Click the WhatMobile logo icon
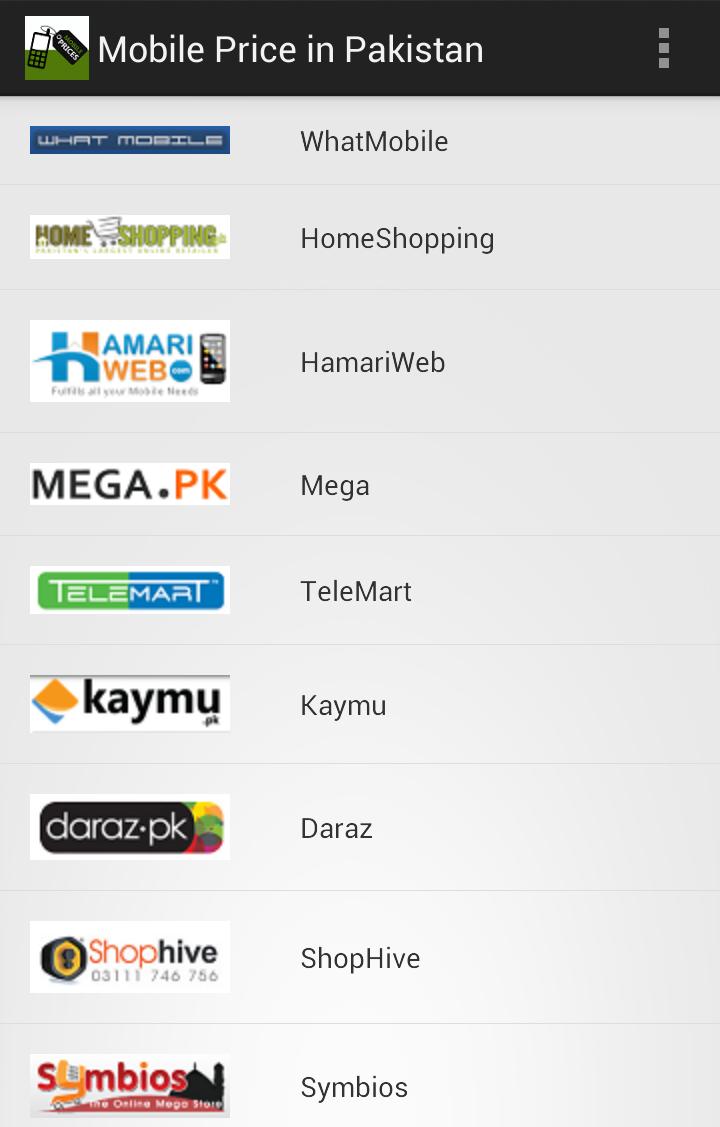 coord(129,140)
